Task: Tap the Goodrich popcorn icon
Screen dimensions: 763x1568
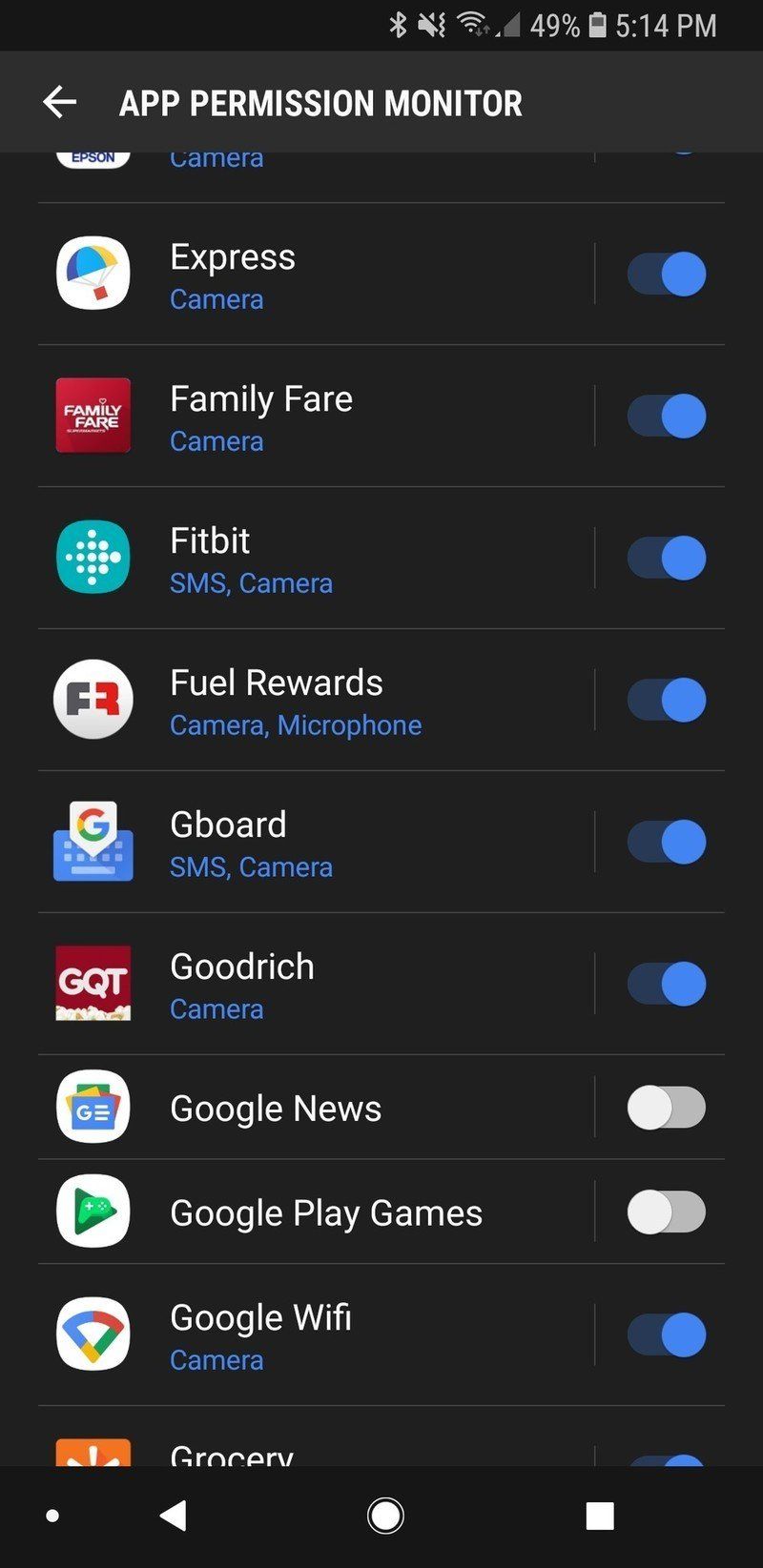Action: (93, 984)
